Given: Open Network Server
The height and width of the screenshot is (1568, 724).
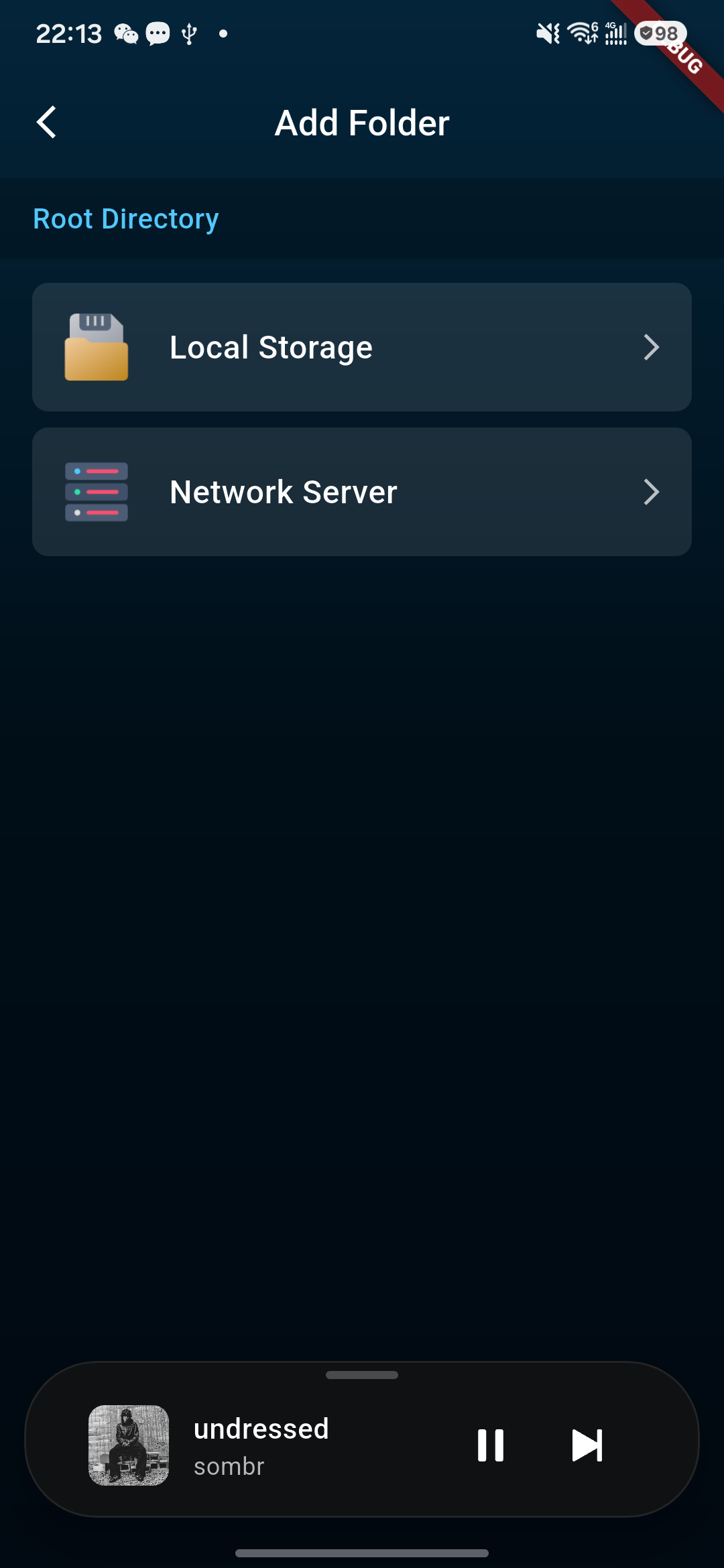Looking at the screenshot, I should tap(362, 492).
